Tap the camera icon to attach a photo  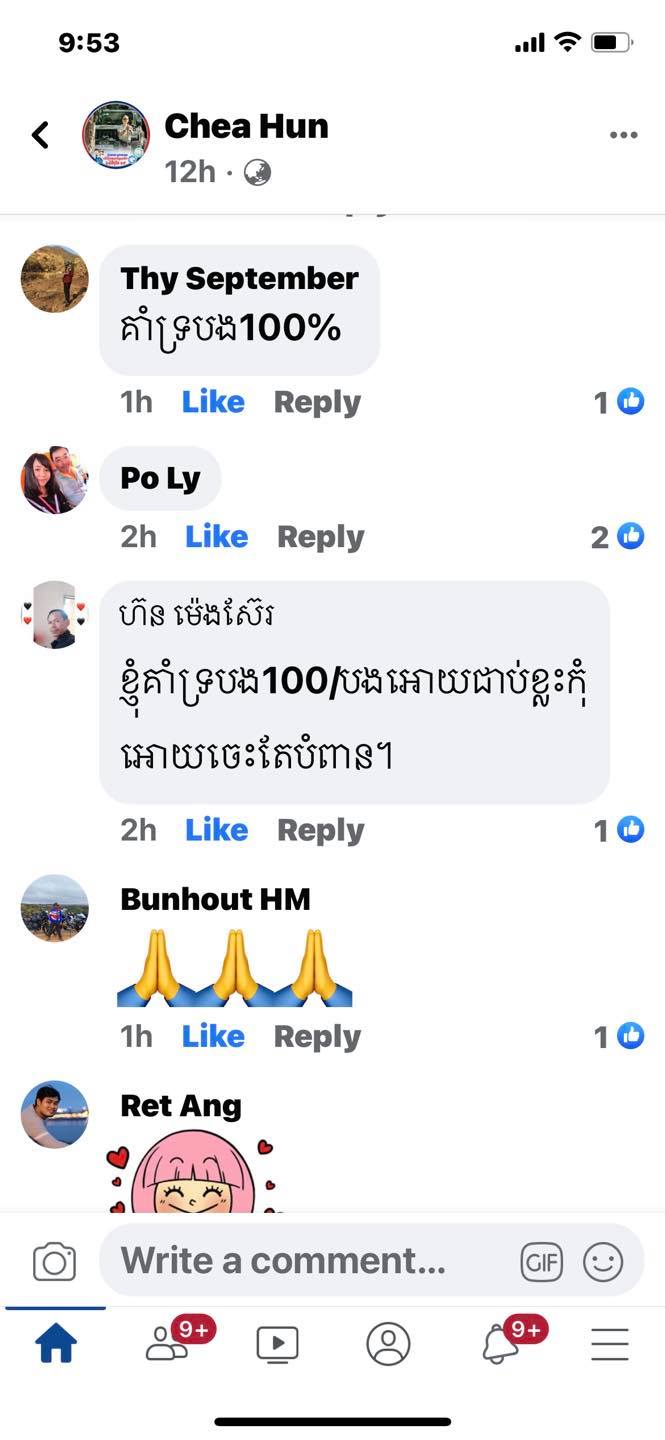pos(54,1262)
